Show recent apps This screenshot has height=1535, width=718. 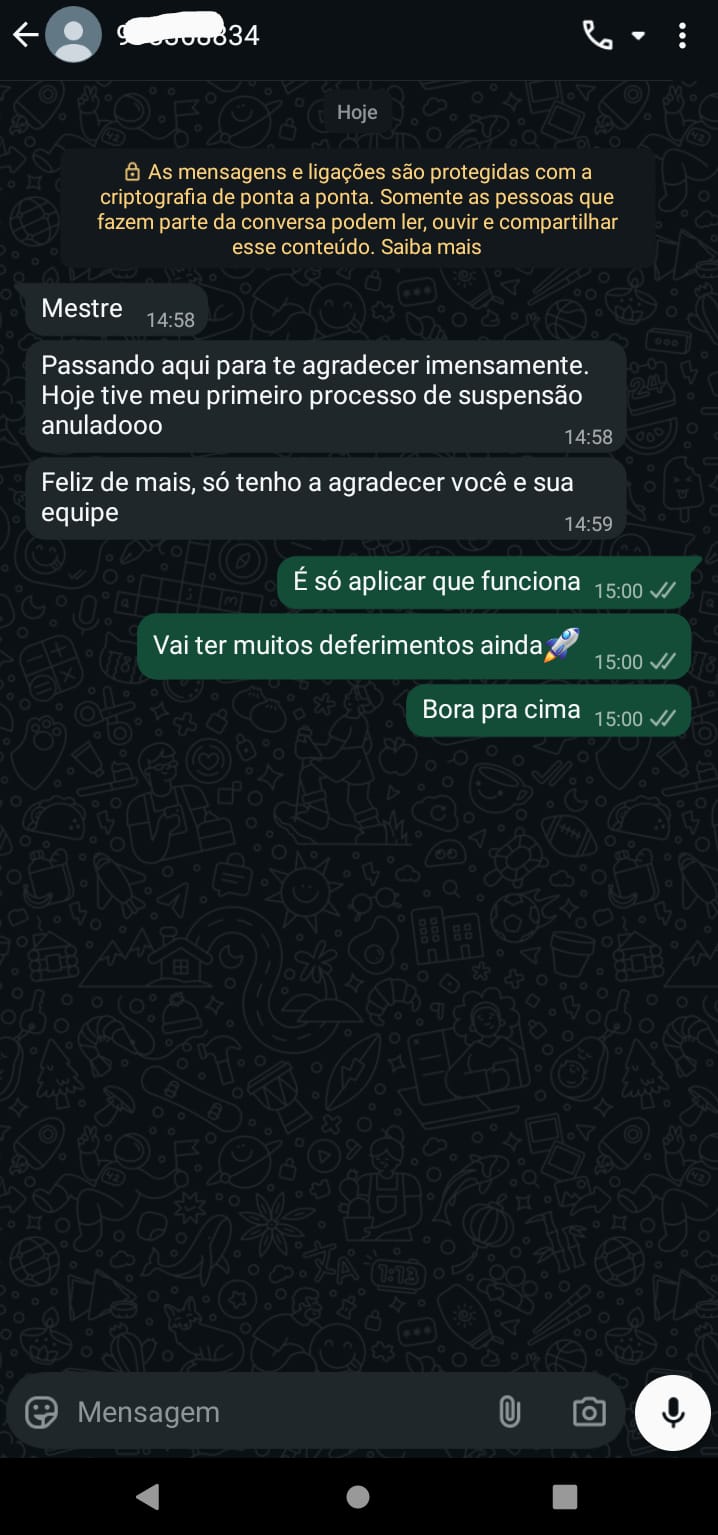pyautogui.click(x=565, y=1496)
